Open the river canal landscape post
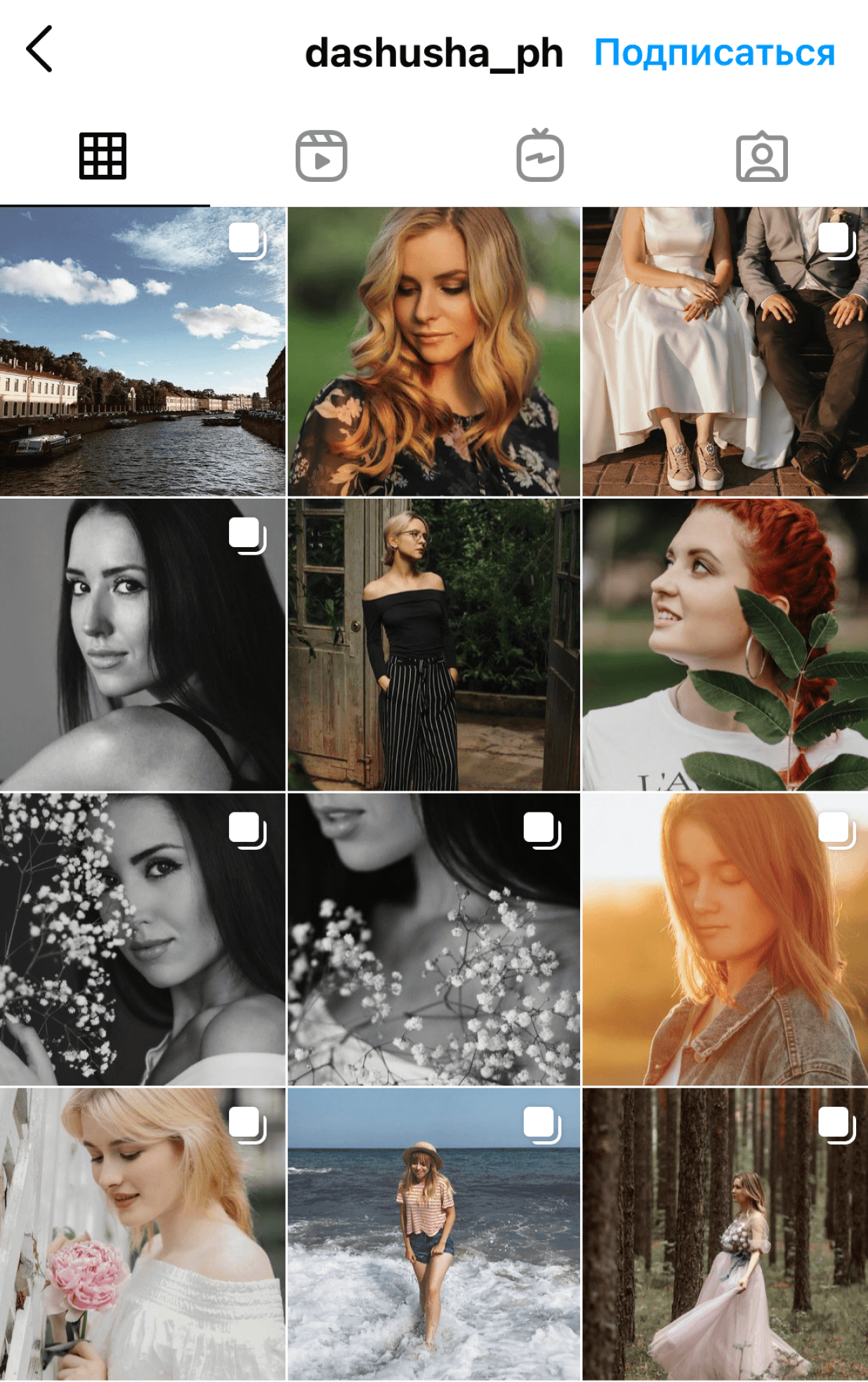The height and width of the screenshot is (1382, 868). pos(143,352)
